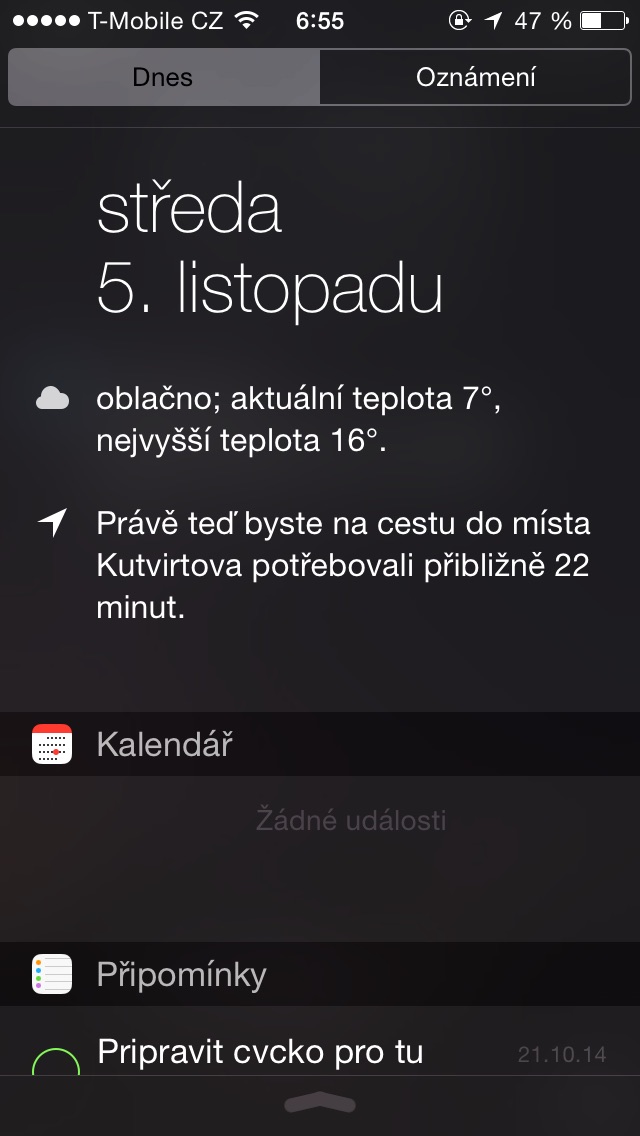640x1136 pixels.
Task: Open the cloudy weather summary
Action: tap(296, 420)
